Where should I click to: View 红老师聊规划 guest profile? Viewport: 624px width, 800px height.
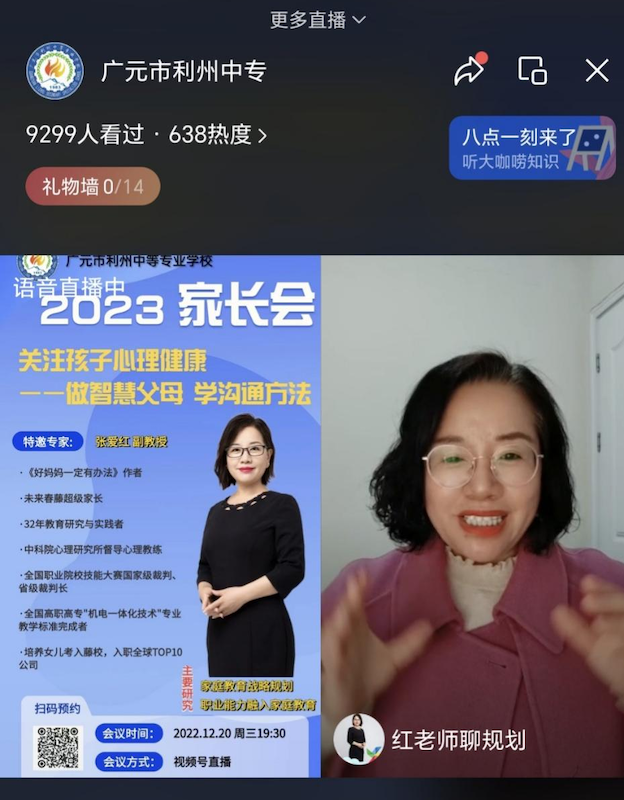coord(430,740)
